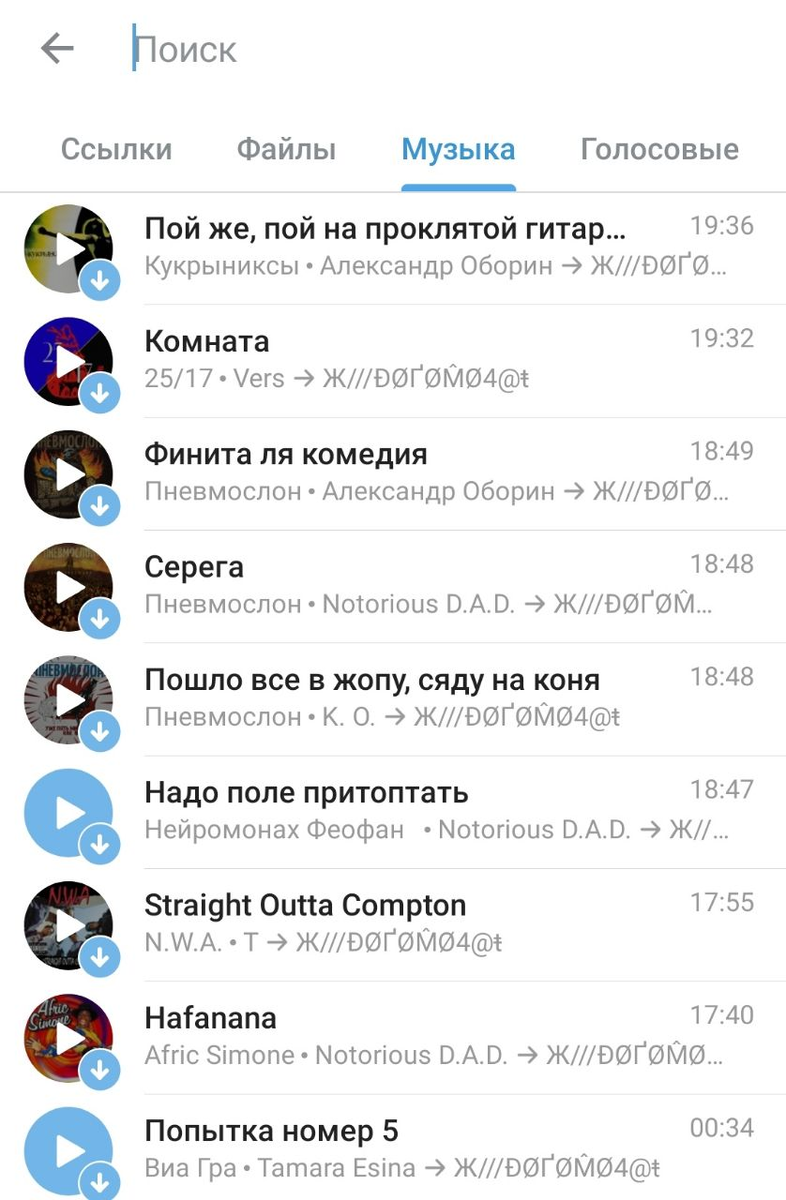Image resolution: width=786 pixels, height=1200 pixels.
Task: Play "Straight Outta Compton" by N.W.A.
Action: pyautogui.click(x=68, y=927)
